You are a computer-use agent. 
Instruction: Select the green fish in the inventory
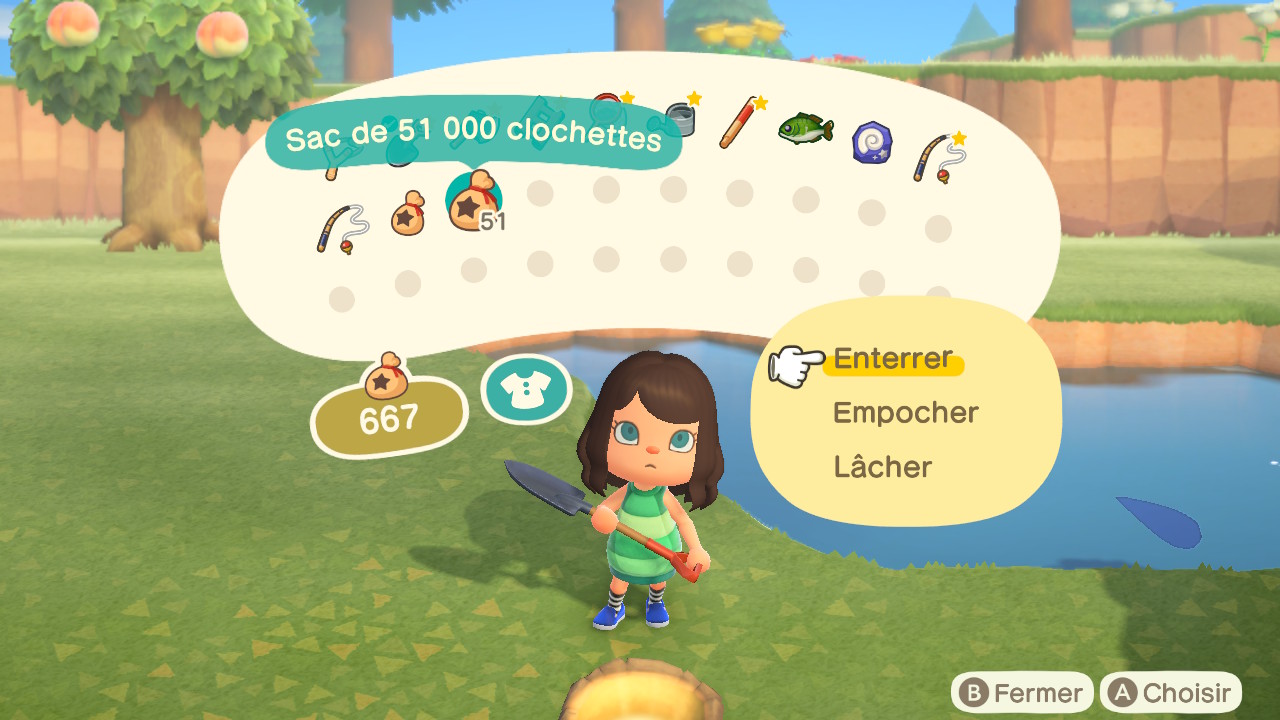coord(806,129)
